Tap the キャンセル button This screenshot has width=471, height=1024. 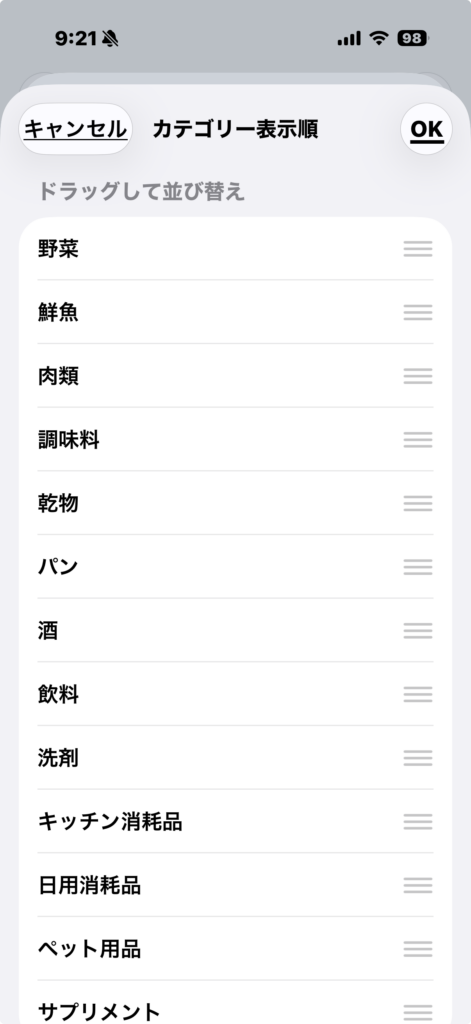tap(75, 129)
